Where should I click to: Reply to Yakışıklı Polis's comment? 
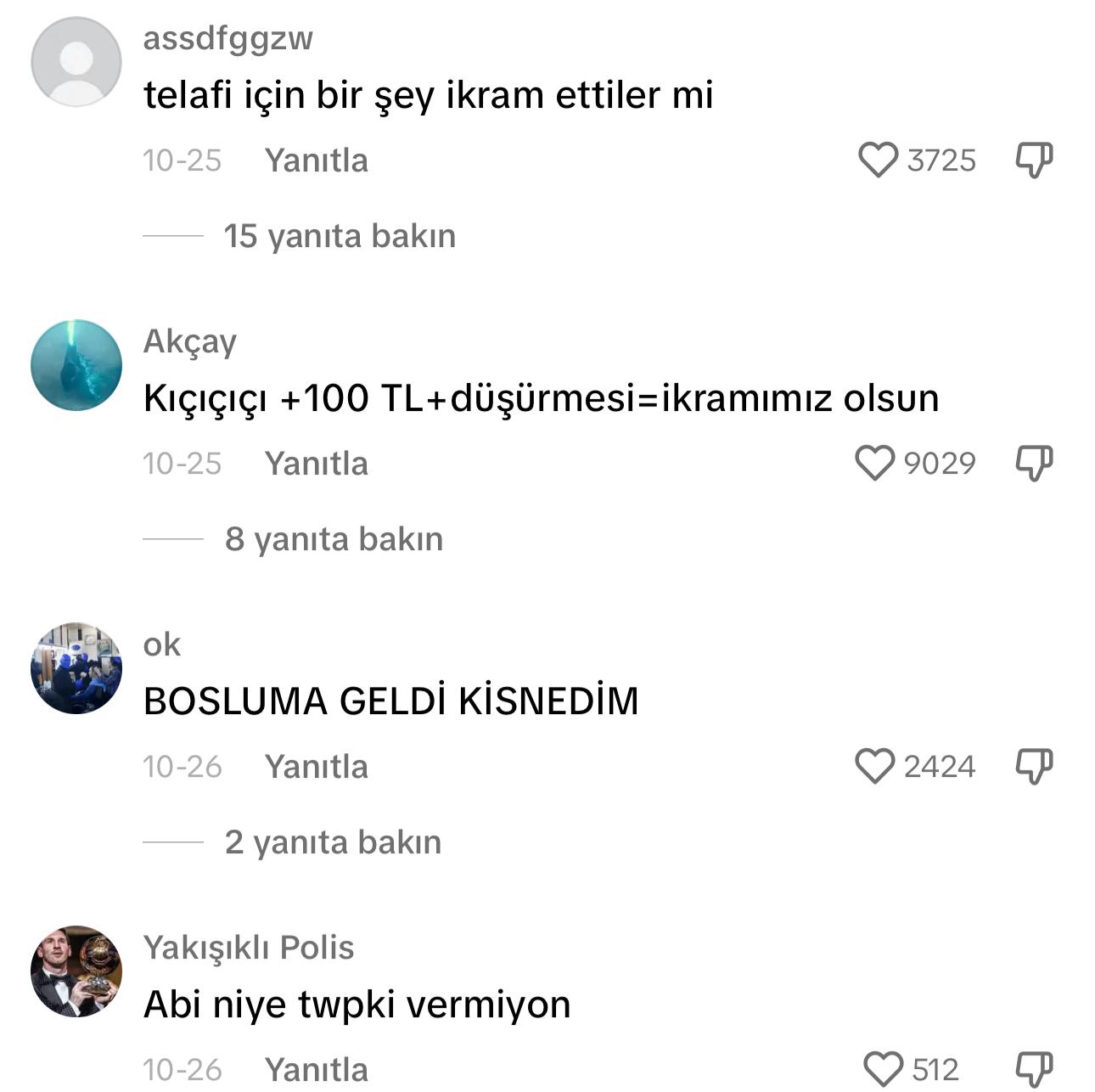tap(316, 1070)
